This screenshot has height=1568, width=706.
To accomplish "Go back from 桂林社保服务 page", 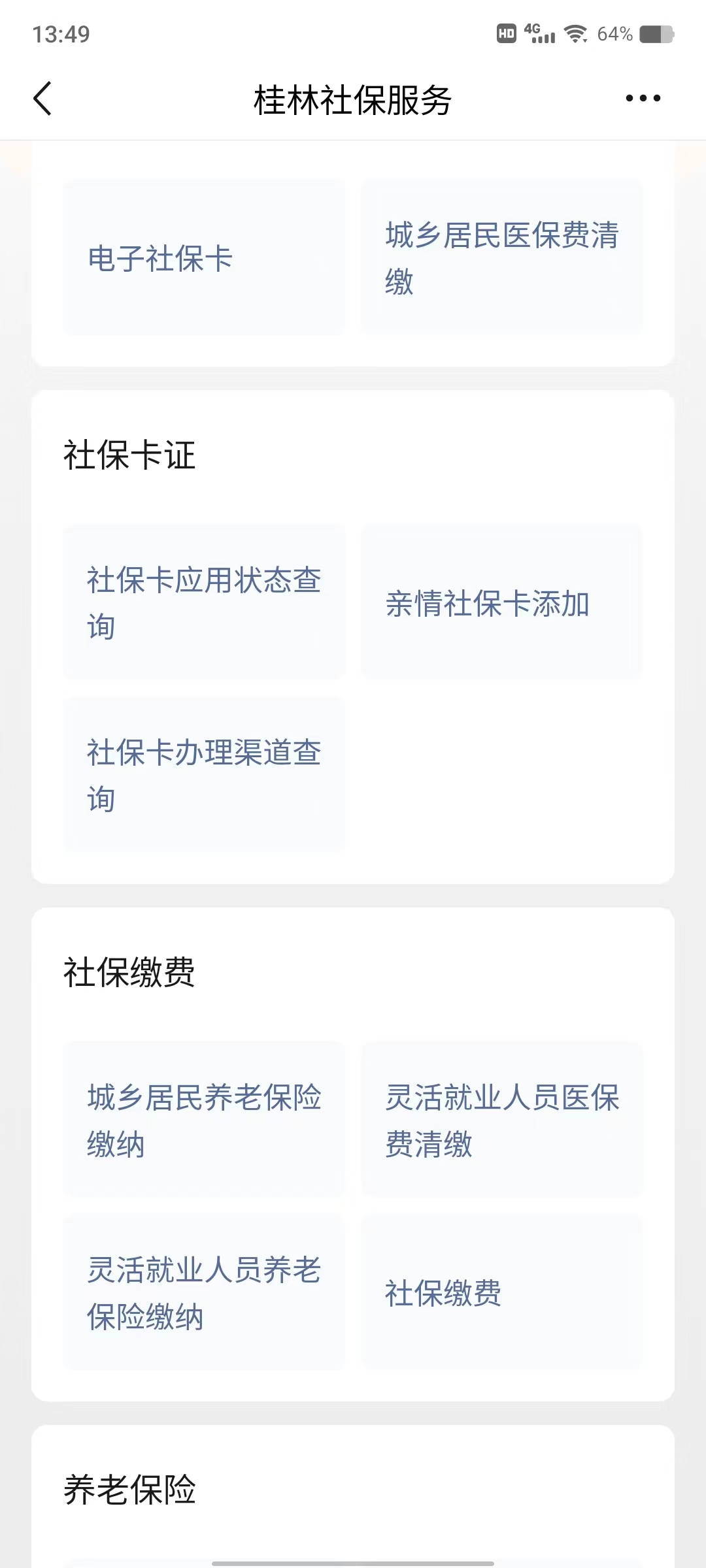I will (42, 99).
